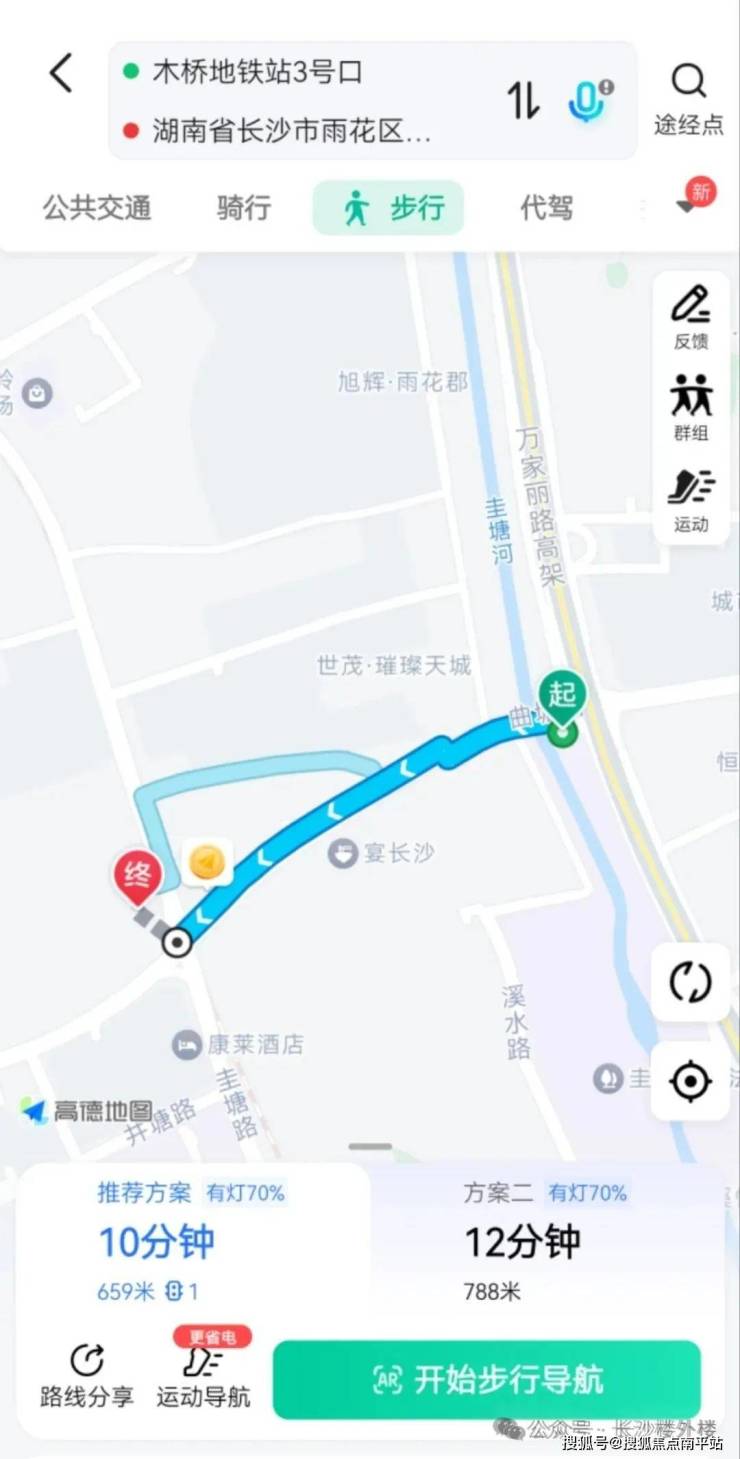This screenshot has height=1459, width=740.
Task: Open 运动 sports mode
Action: pyautogui.click(x=691, y=499)
